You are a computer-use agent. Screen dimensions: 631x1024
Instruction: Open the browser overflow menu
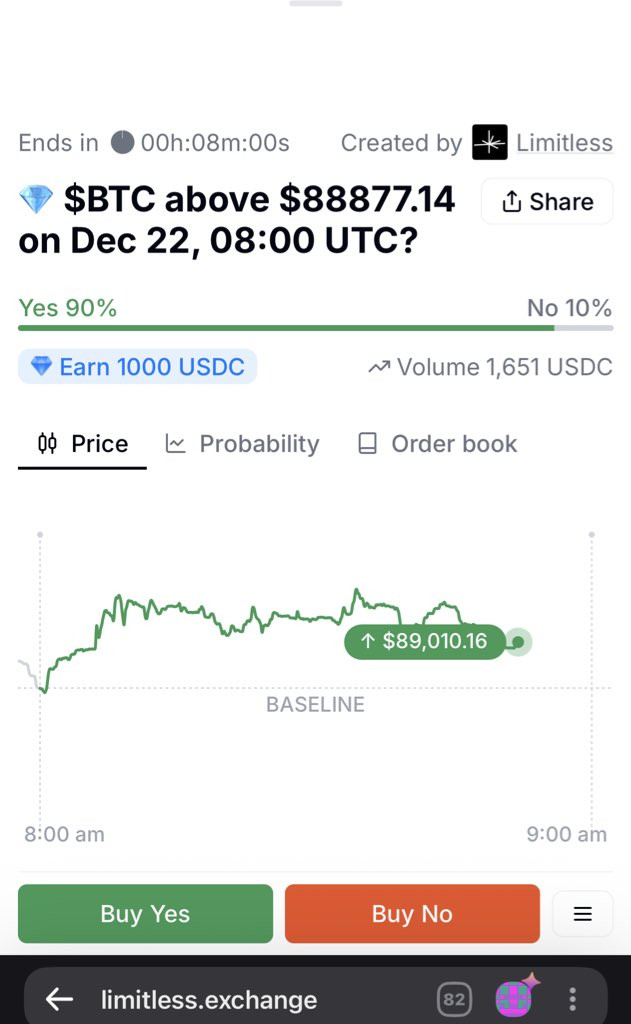click(573, 999)
